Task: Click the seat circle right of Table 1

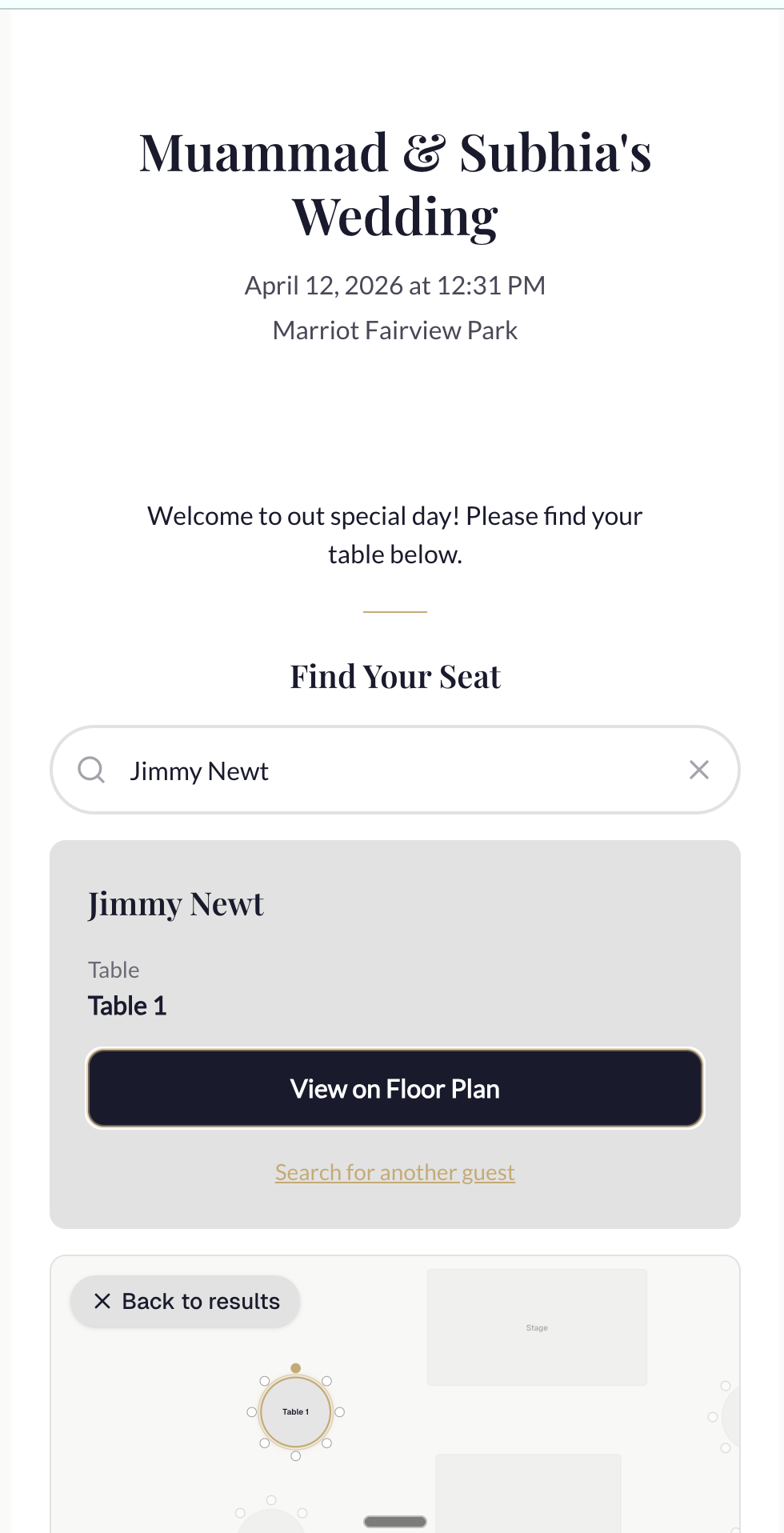Action: pos(340,1411)
